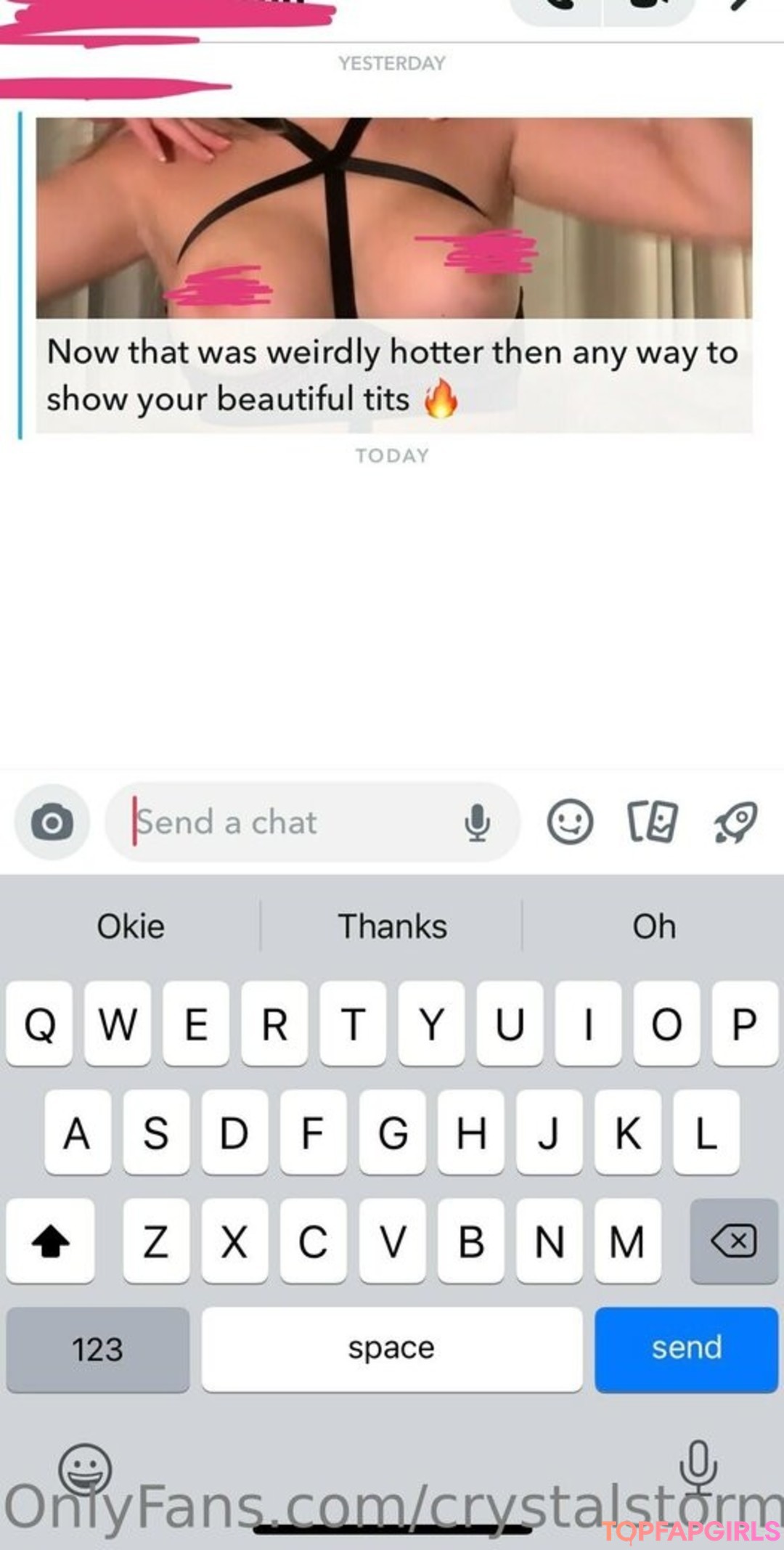Tap the blue send key

[x=686, y=1349]
